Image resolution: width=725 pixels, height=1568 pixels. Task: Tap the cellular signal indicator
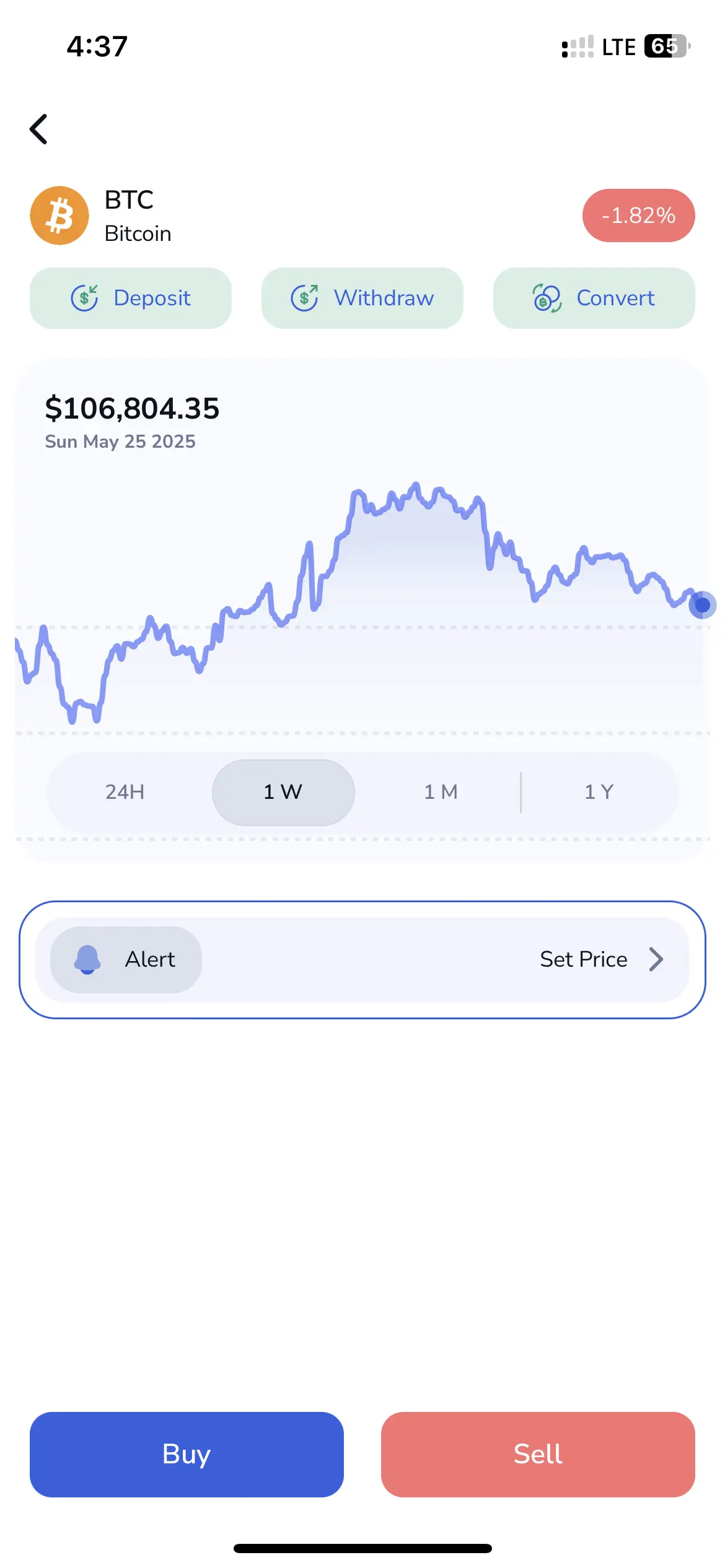pyautogui.click(x=576, y=46)
